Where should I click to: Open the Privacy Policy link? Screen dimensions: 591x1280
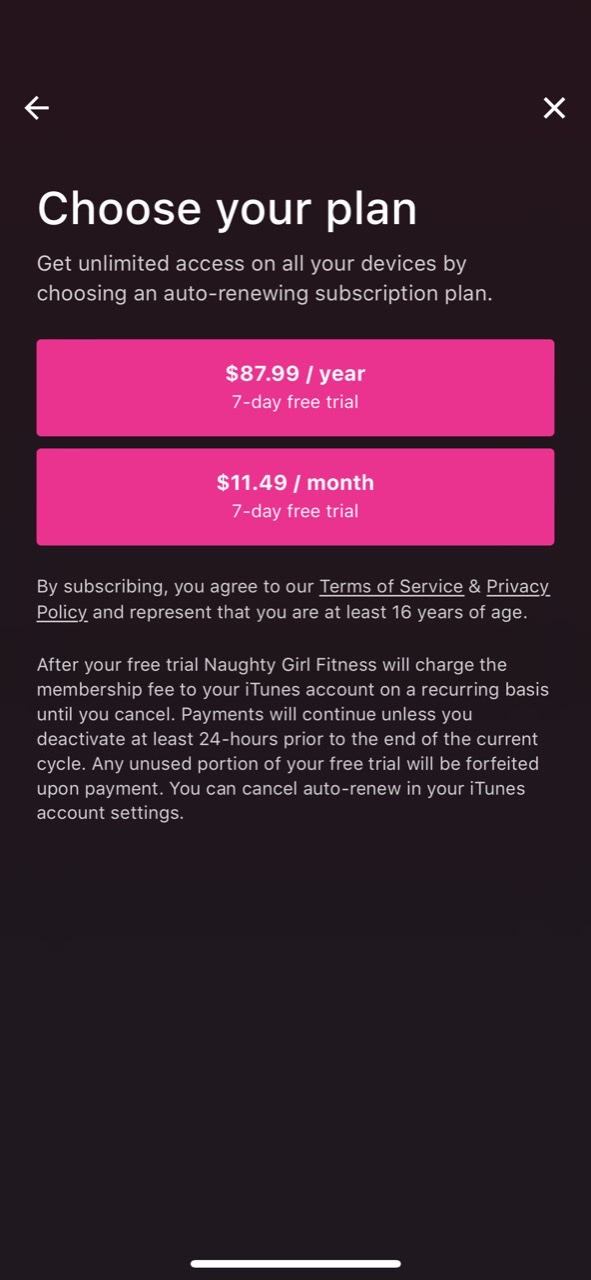click(x=518, y=587)
